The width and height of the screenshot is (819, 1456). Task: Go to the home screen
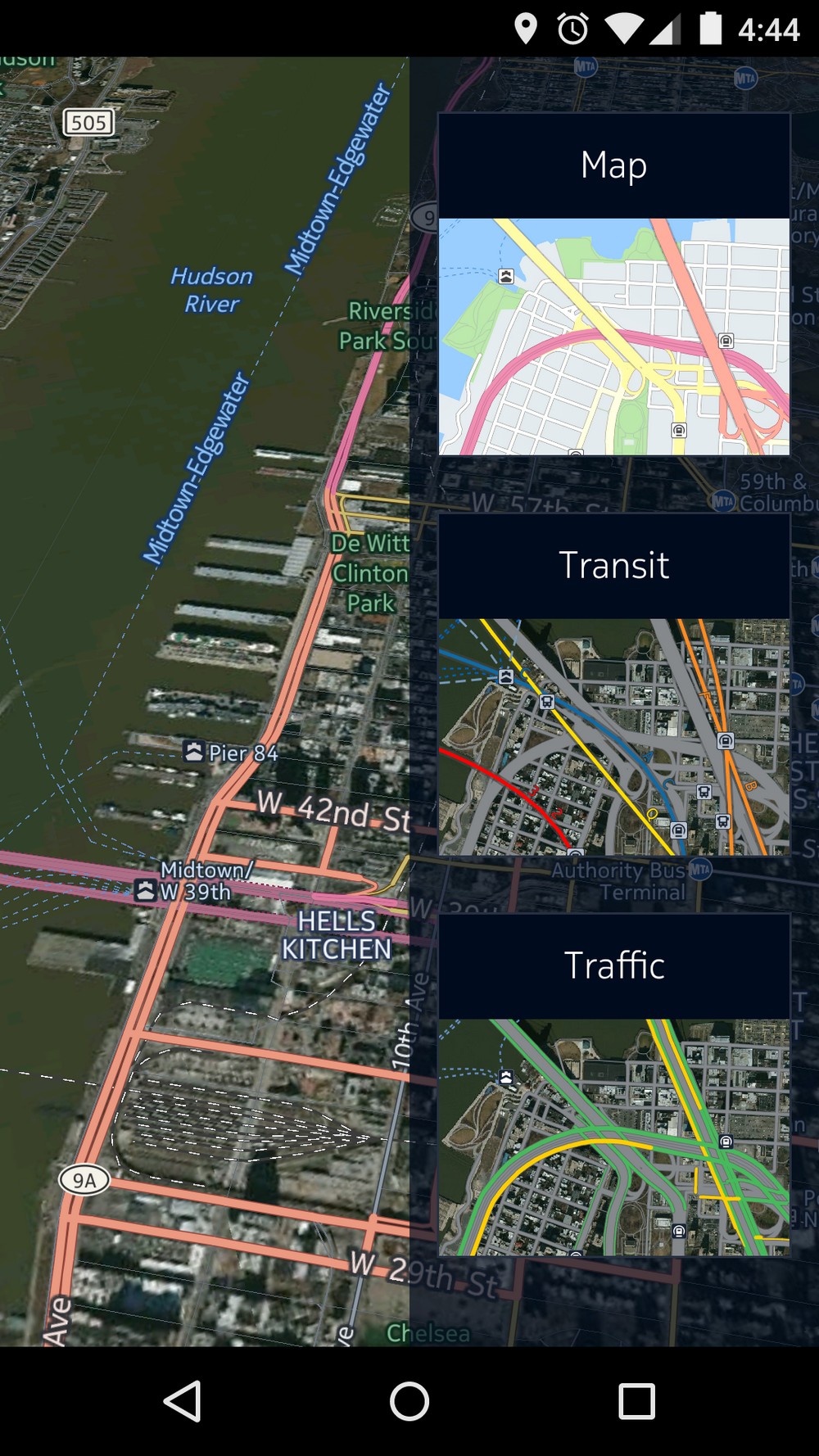pos(409,1401)
